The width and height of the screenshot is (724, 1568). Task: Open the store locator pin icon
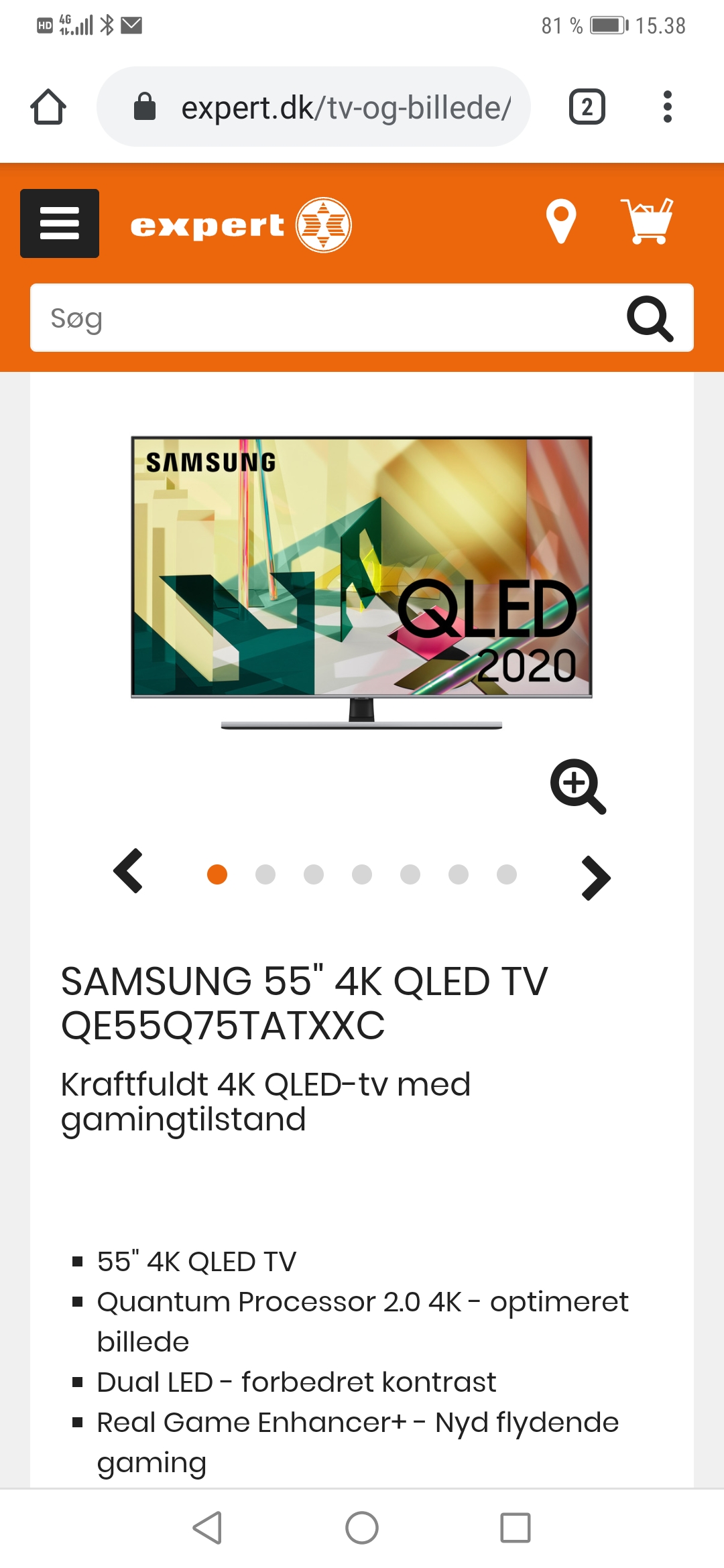pos(560,221)
